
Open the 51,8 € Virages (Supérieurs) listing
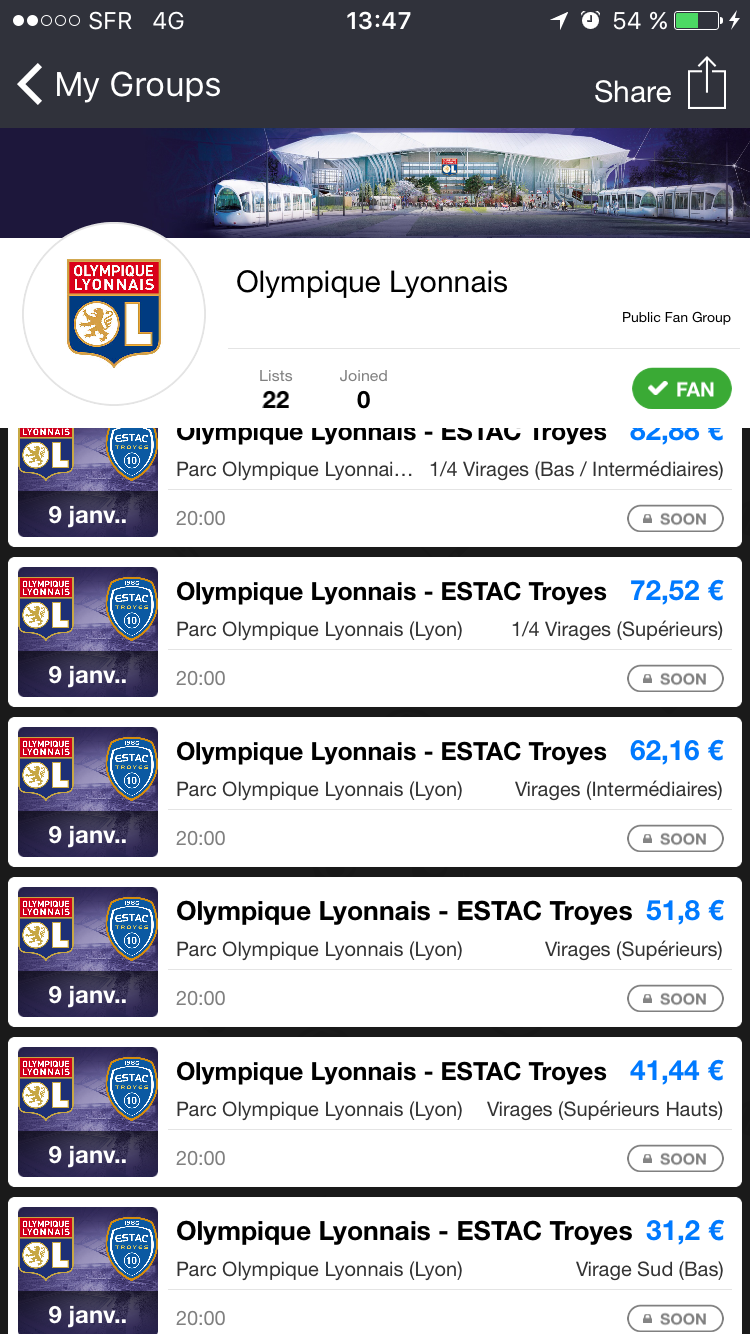point(375,952)
